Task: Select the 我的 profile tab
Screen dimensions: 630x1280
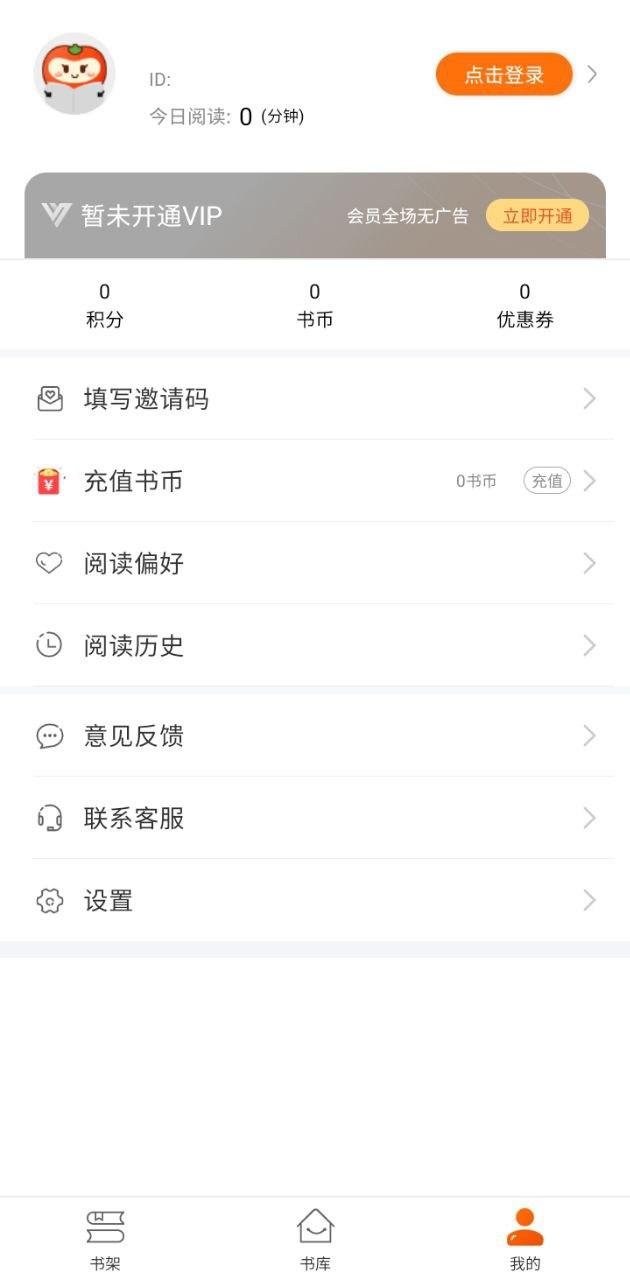Action: pos(525,1239)
